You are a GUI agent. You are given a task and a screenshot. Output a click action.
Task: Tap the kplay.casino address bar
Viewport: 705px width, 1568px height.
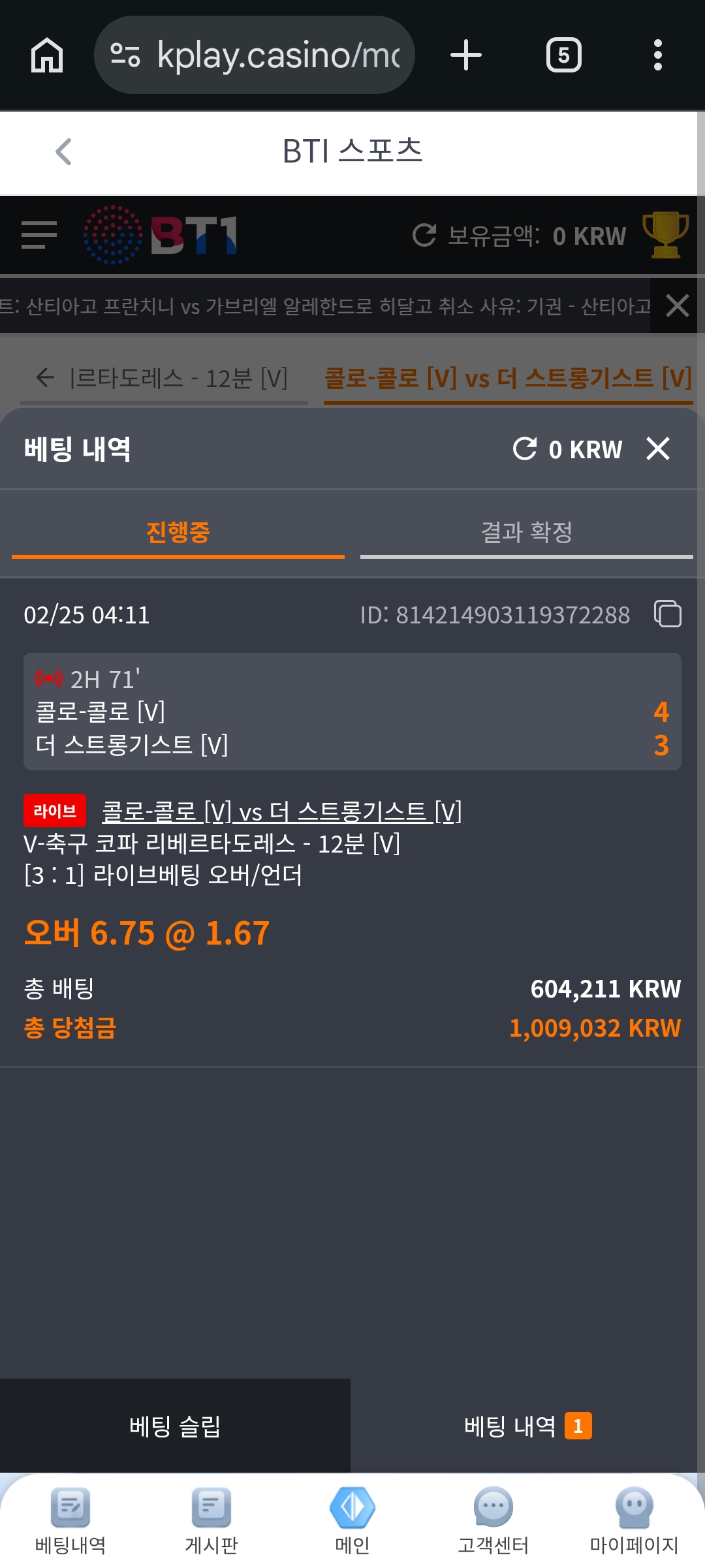click(255, 55)
